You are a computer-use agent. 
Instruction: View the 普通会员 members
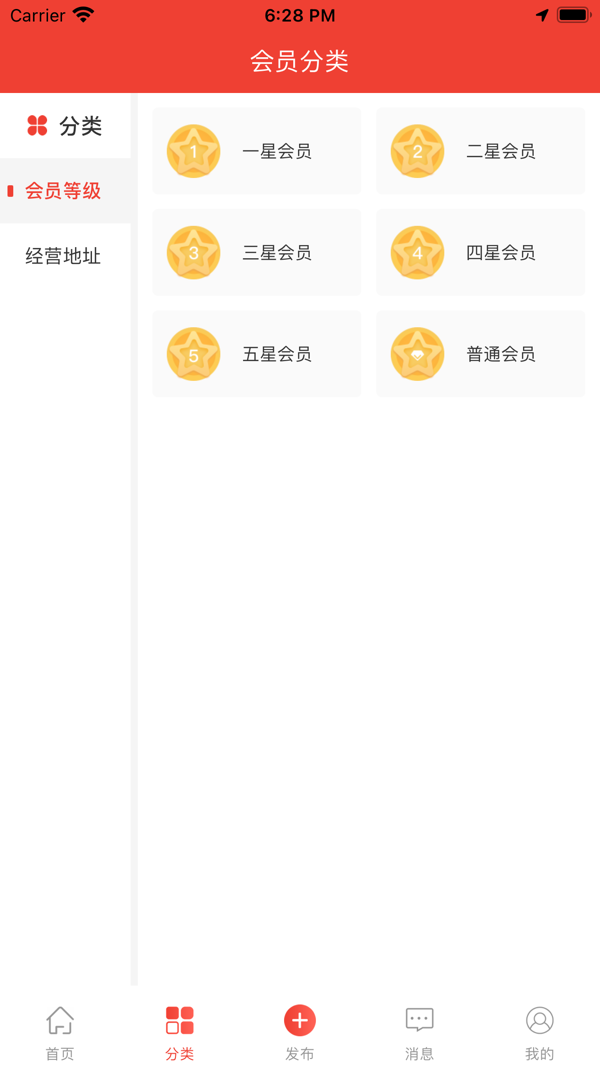pos(480,354)
